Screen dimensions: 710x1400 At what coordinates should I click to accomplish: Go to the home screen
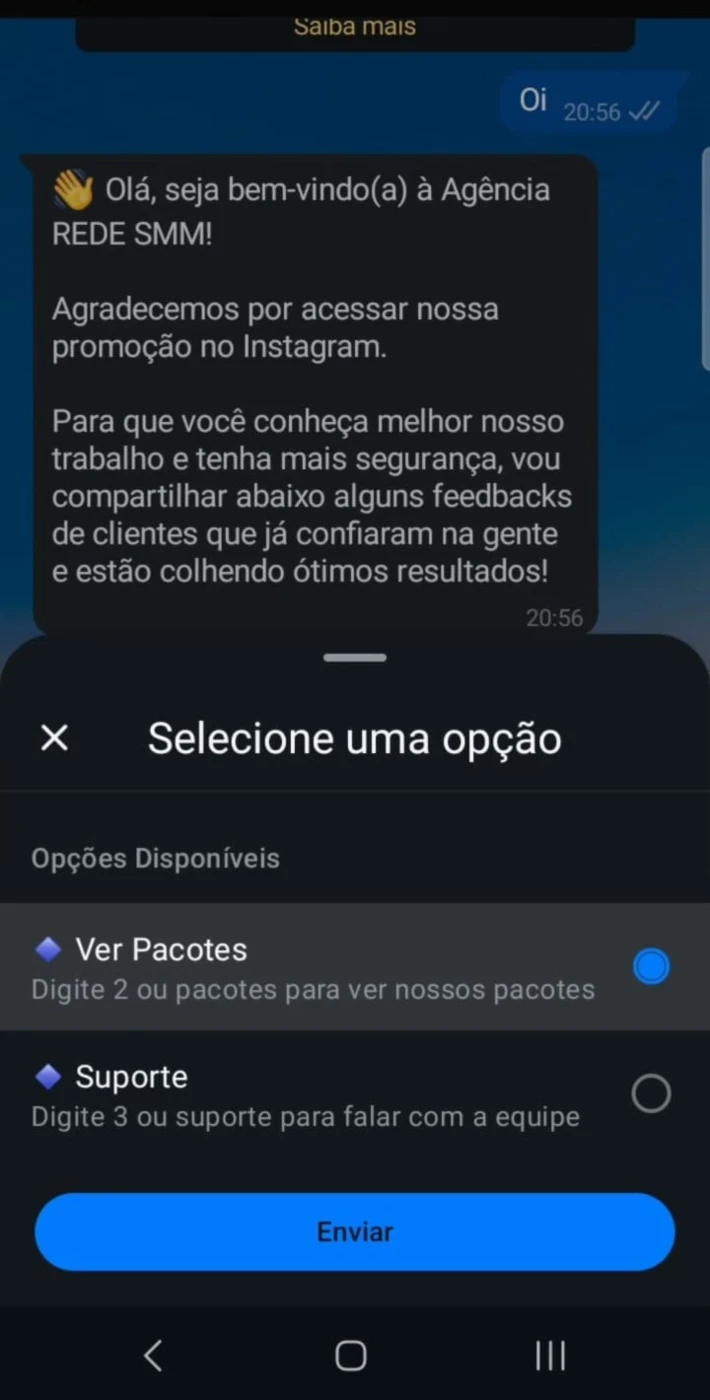351,1355
